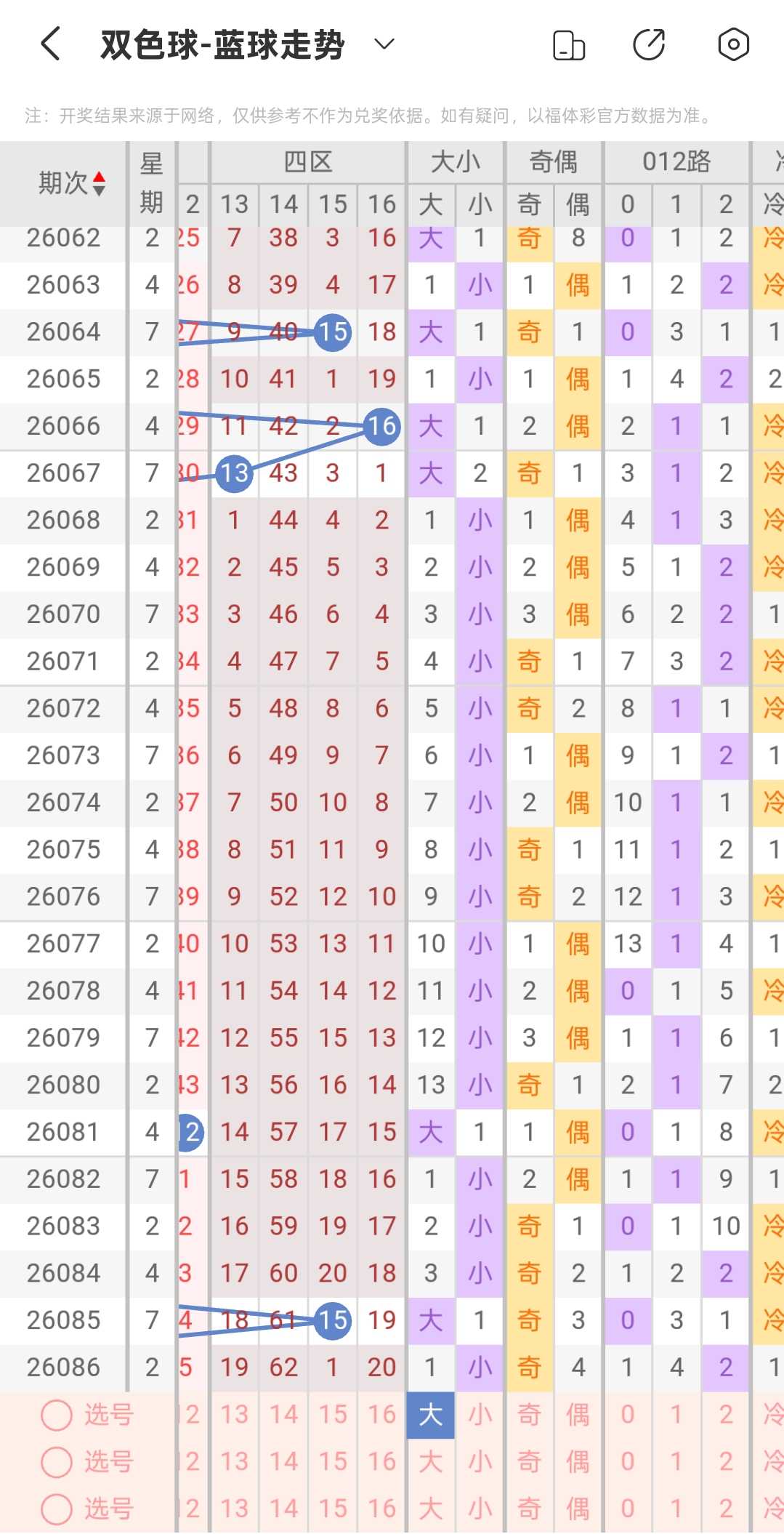Choose 奇 in the second 选号 row
Viewport: 784px width, 1534px height.
[530, 1462]
